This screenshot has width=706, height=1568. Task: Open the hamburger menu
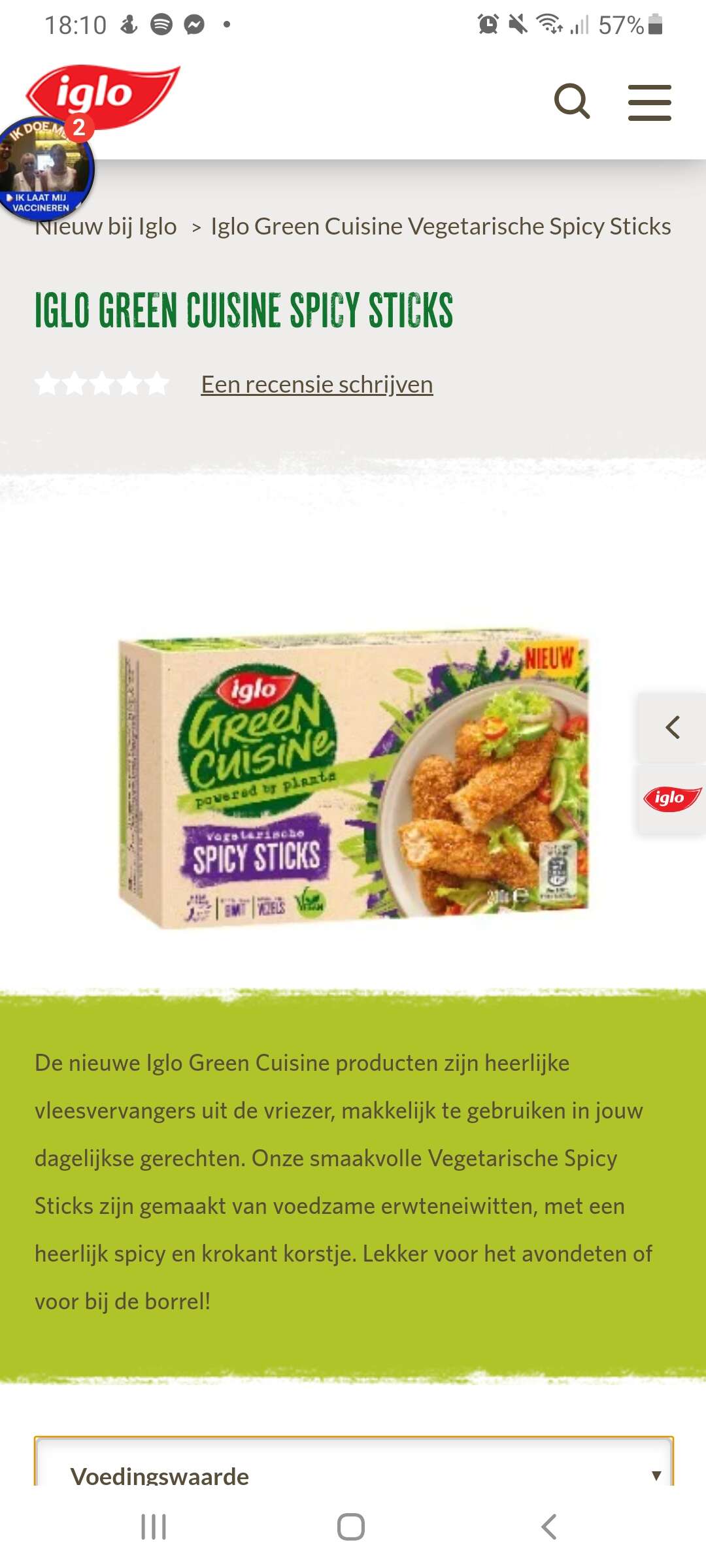[x=649, y=102]
